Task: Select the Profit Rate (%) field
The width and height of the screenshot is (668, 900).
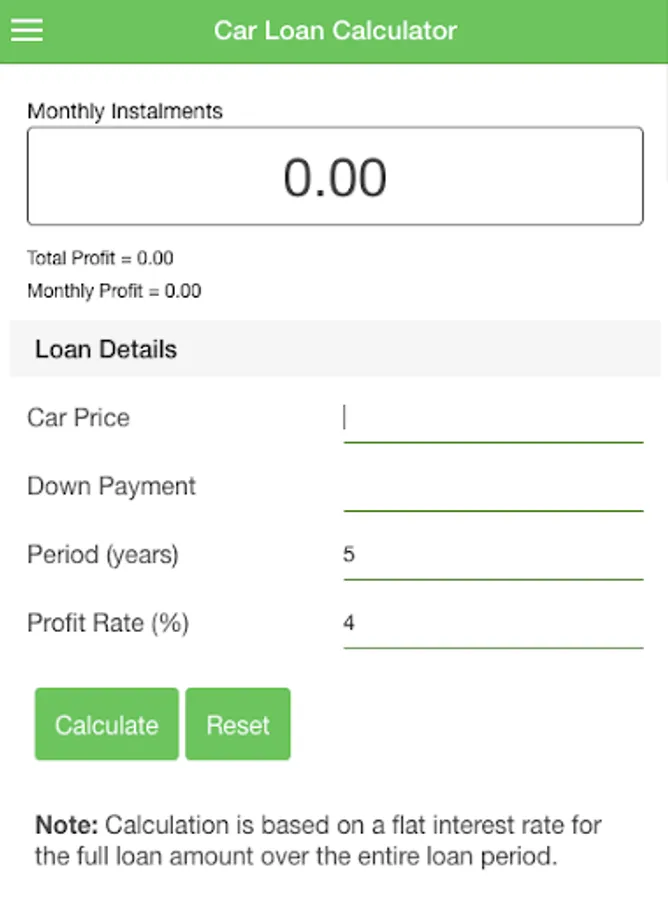Action: point(492,624)
